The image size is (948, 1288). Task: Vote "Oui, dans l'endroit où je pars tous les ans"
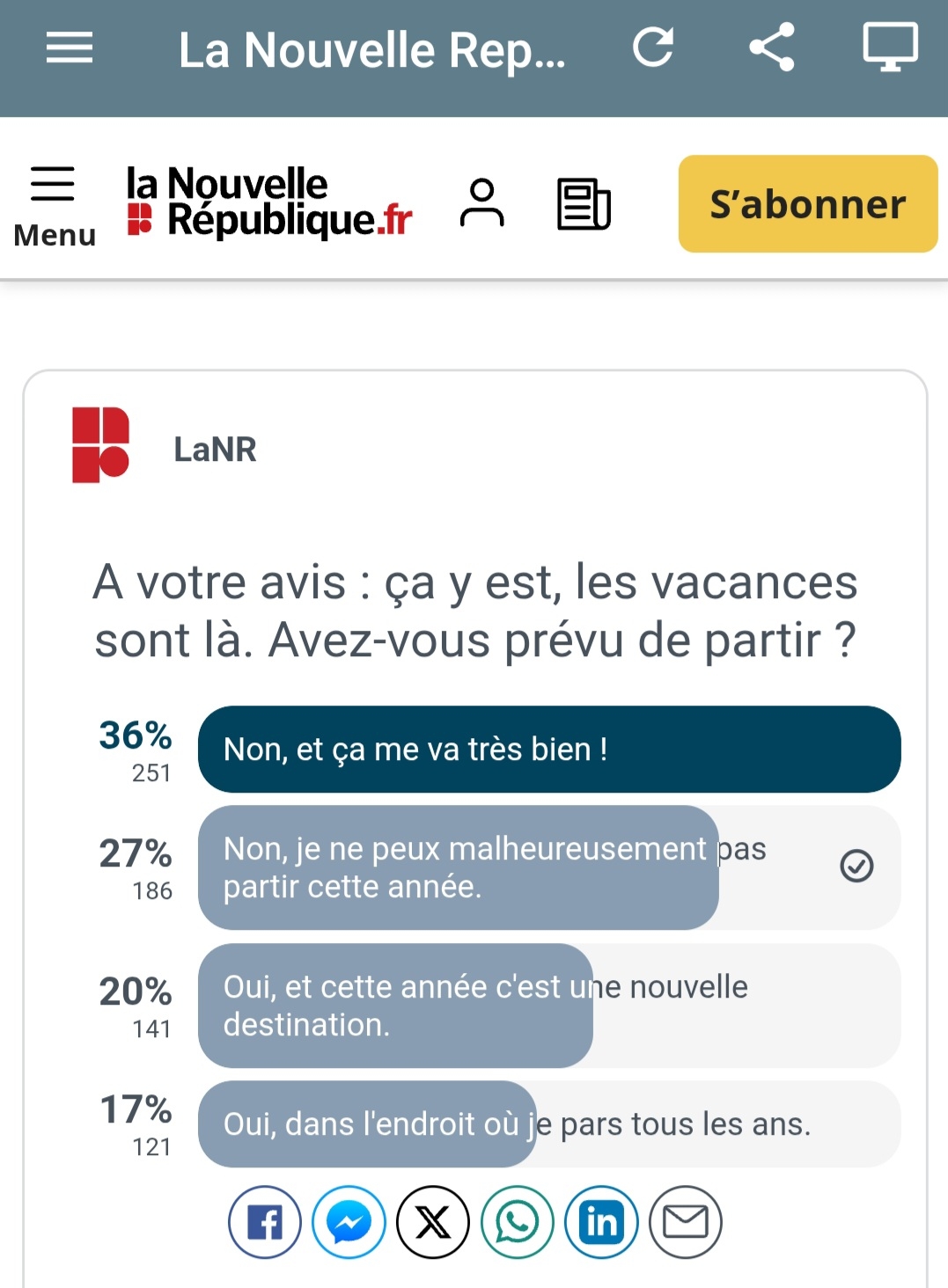coord(549,1124)
